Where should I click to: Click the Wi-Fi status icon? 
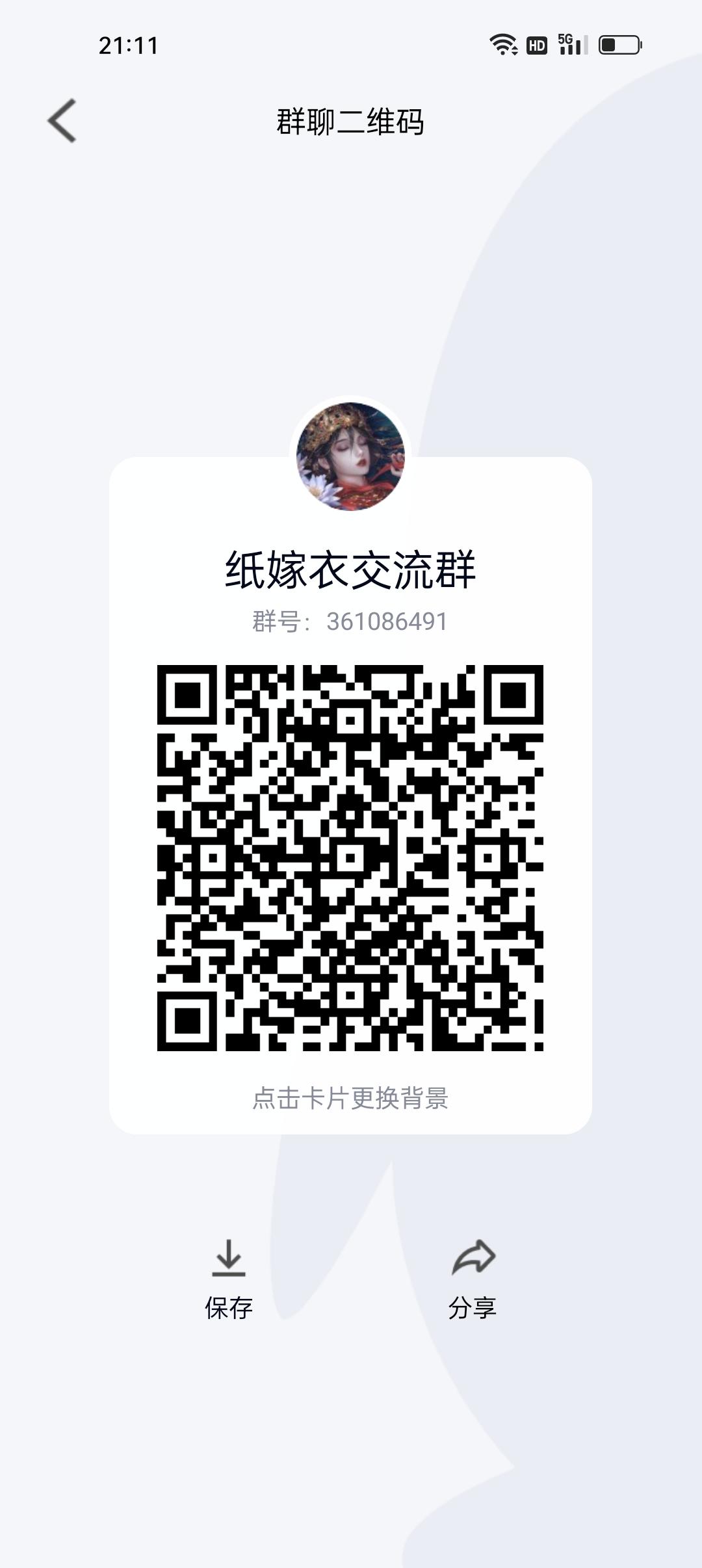tap(502, 44)
